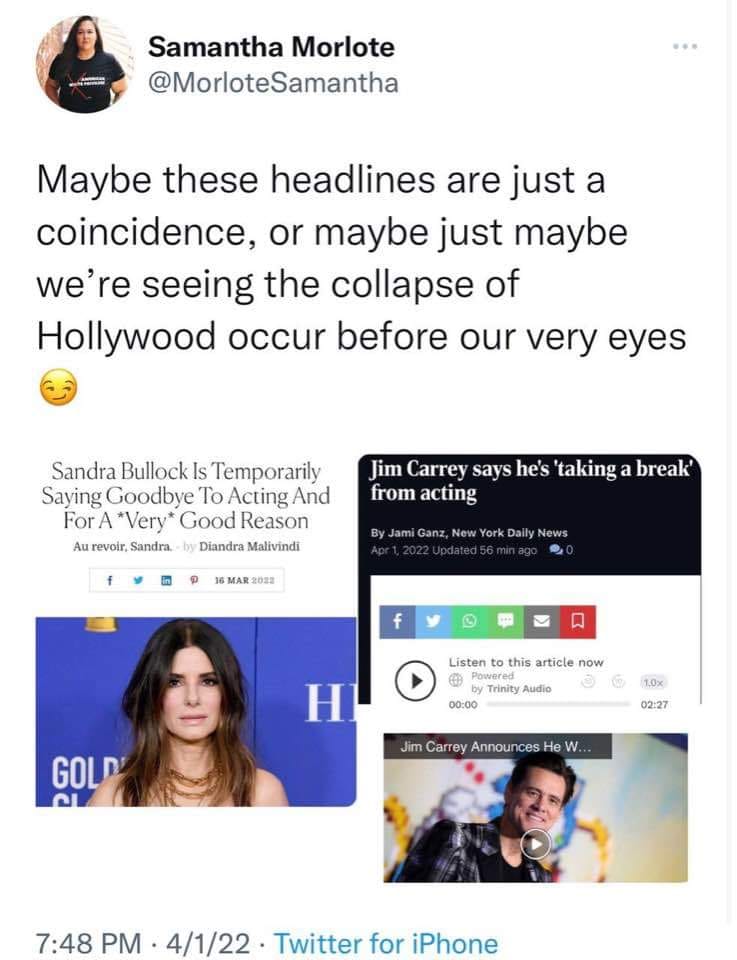Open Samantha Morlote's profile picture
737x960 pixels.
tap(84, 64)
